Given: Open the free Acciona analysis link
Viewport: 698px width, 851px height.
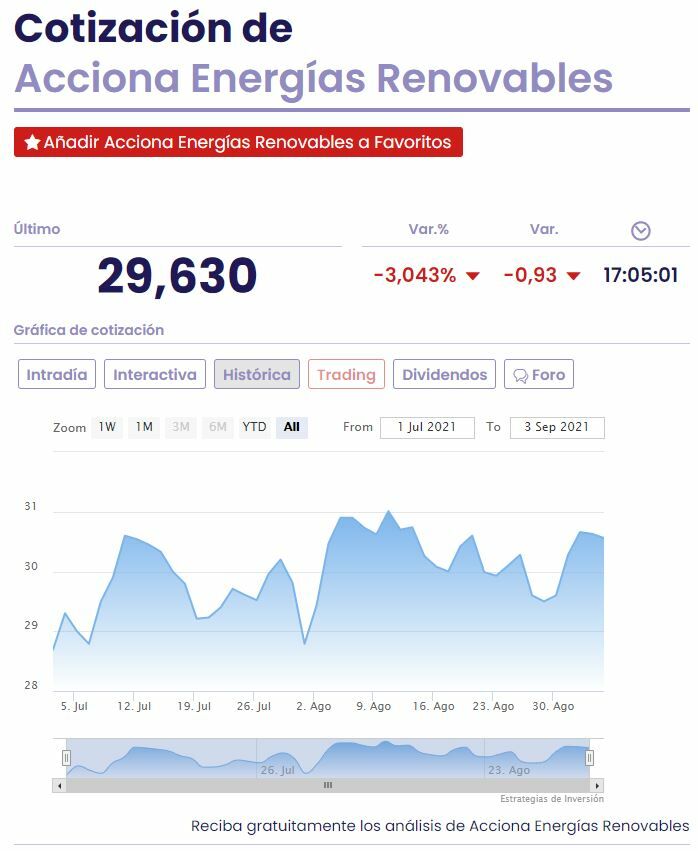Looking at the screenshot, I should tap(440, 826).
